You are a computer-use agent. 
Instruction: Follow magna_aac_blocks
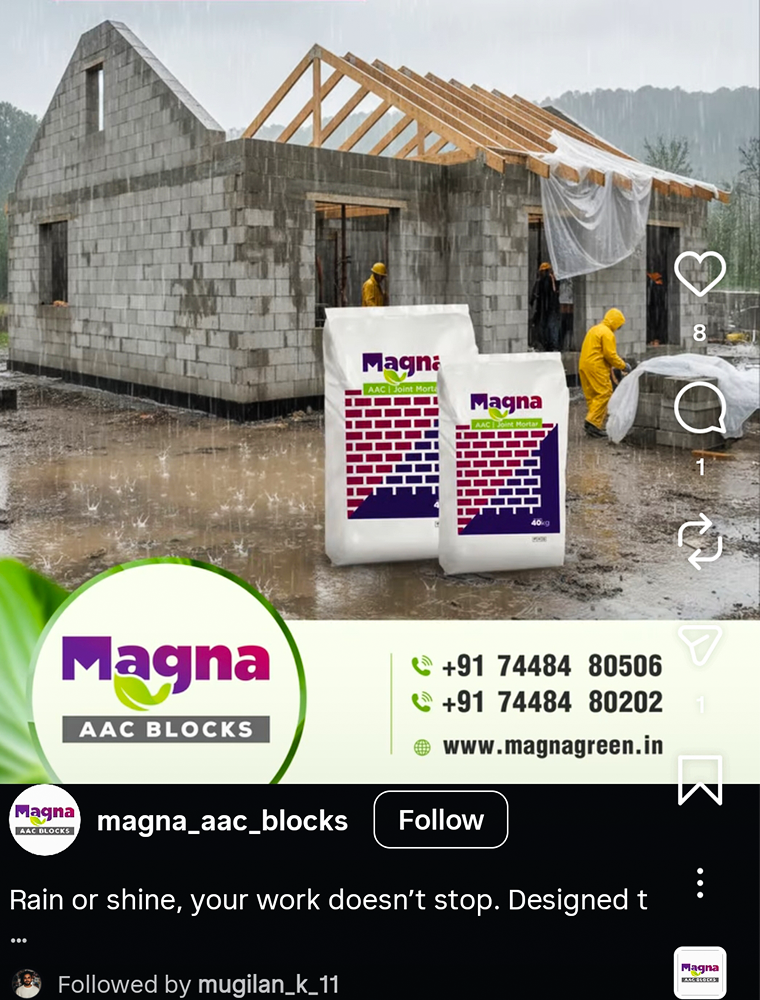(x=440, y=820)
